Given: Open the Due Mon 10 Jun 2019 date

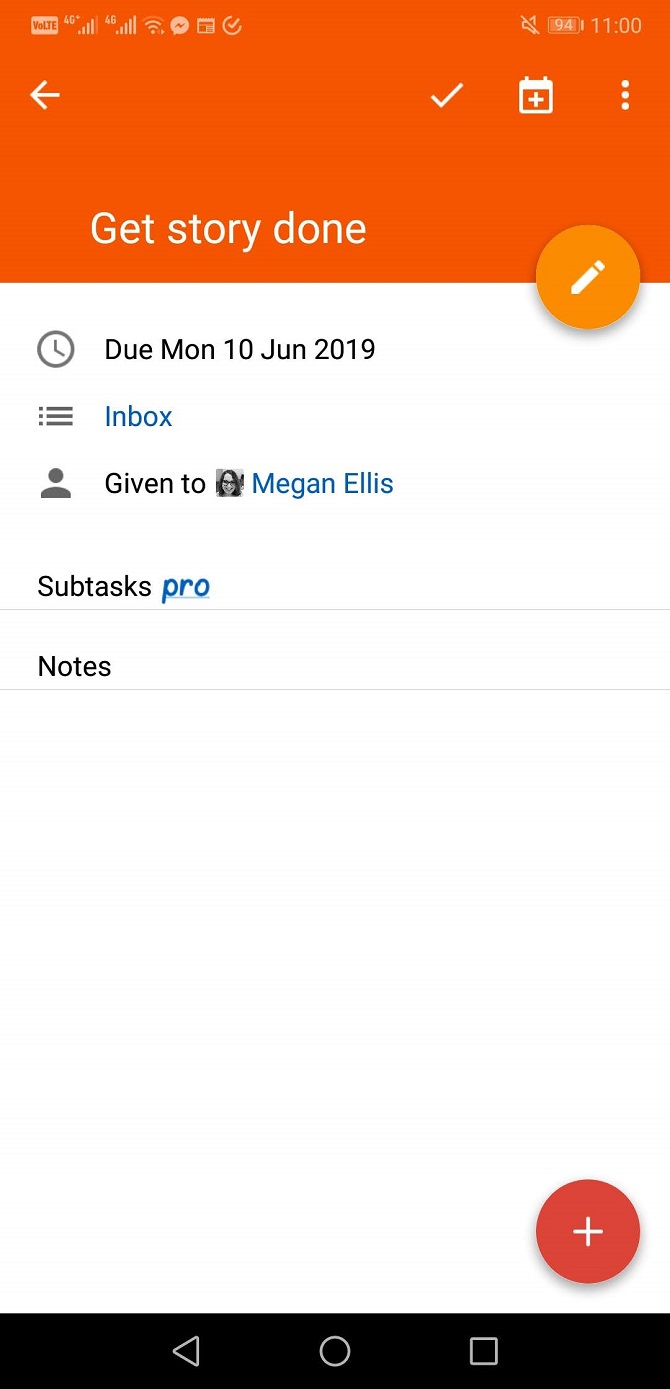Looking at the screenshot, I should (x=239, y=349).
